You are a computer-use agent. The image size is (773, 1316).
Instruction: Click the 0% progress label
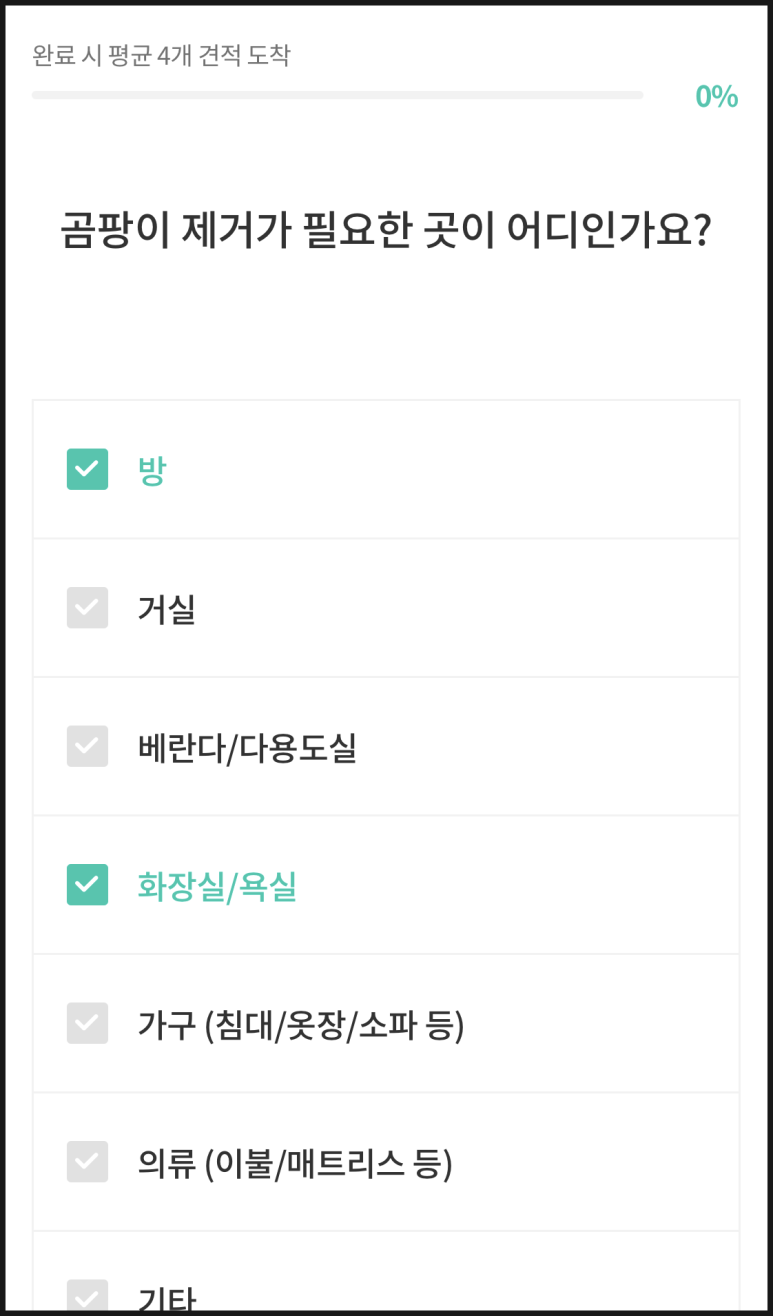[x=717, y=95]
